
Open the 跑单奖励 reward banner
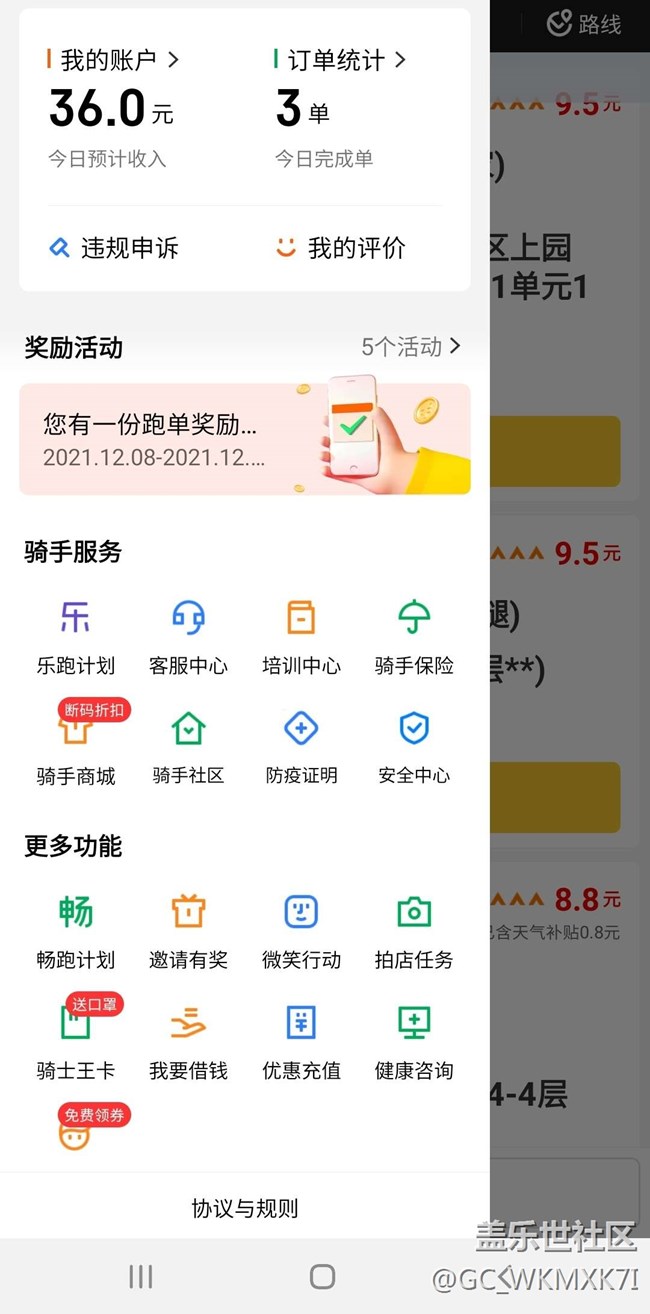point(244,439)
